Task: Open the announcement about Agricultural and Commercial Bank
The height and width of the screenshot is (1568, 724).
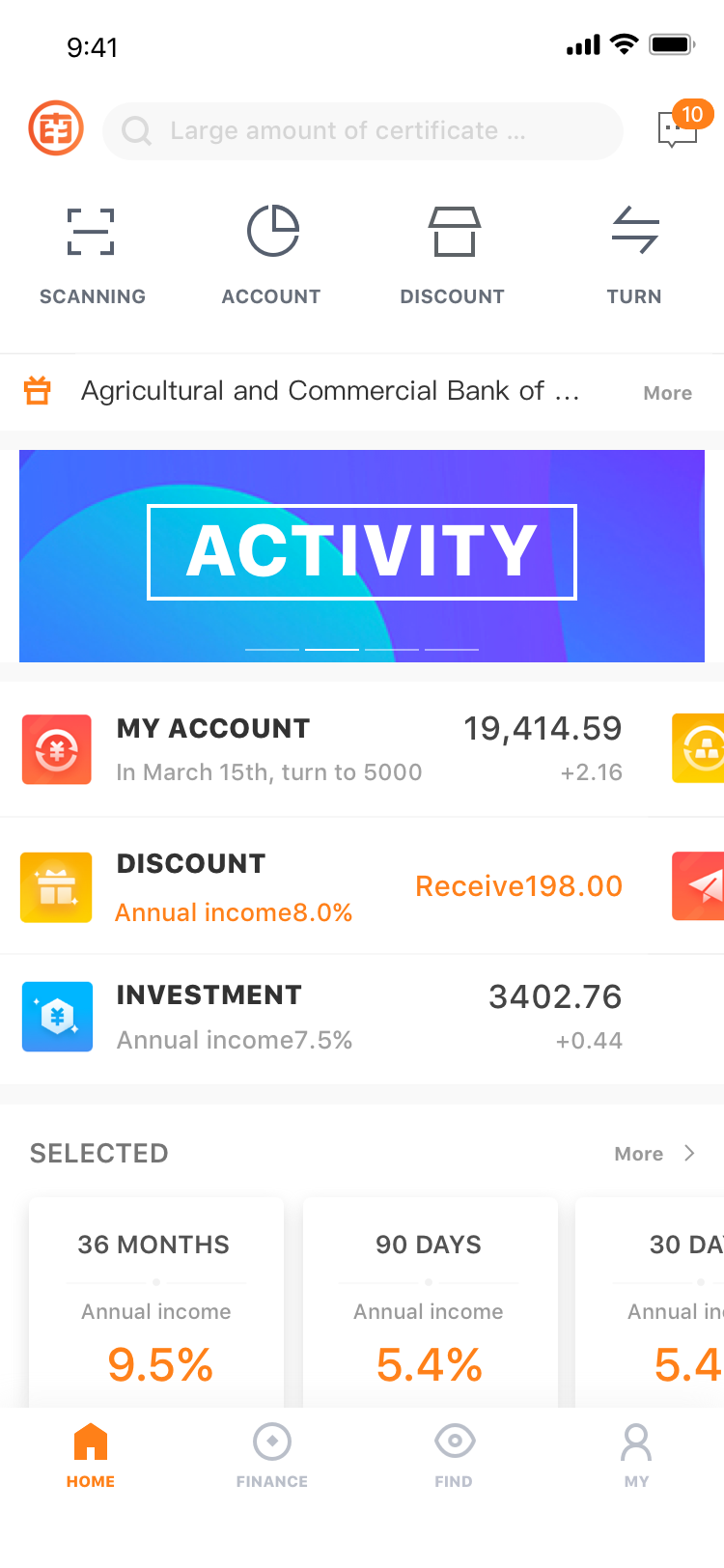Action: pyautogui.click(x=330, y=391)
